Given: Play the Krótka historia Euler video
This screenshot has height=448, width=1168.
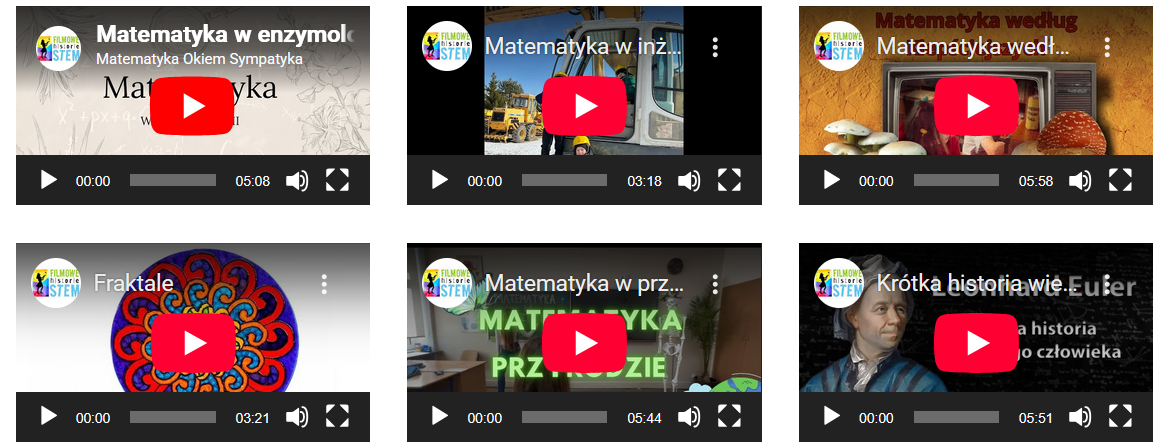Looking at the screenshot, I should coord(977,343).
